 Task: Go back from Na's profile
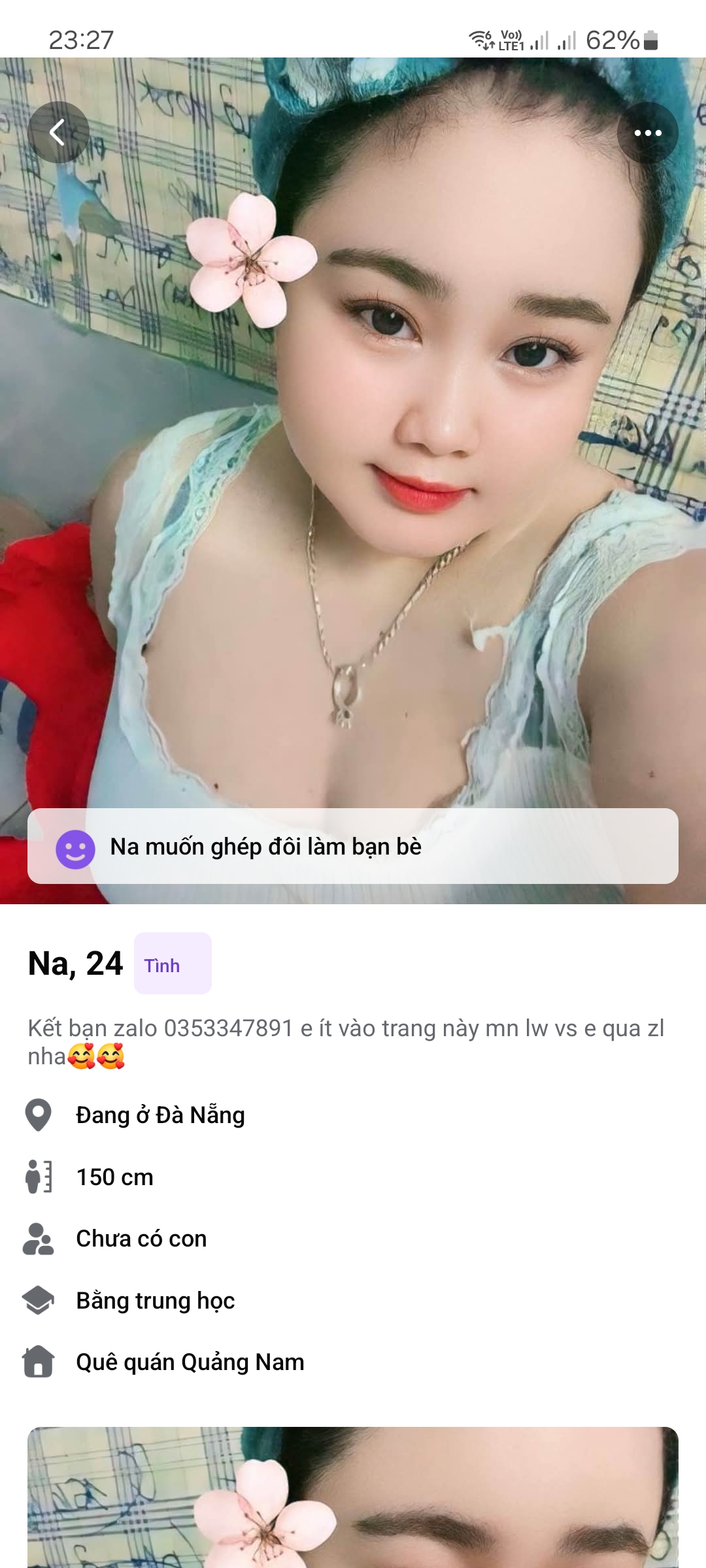58,133
